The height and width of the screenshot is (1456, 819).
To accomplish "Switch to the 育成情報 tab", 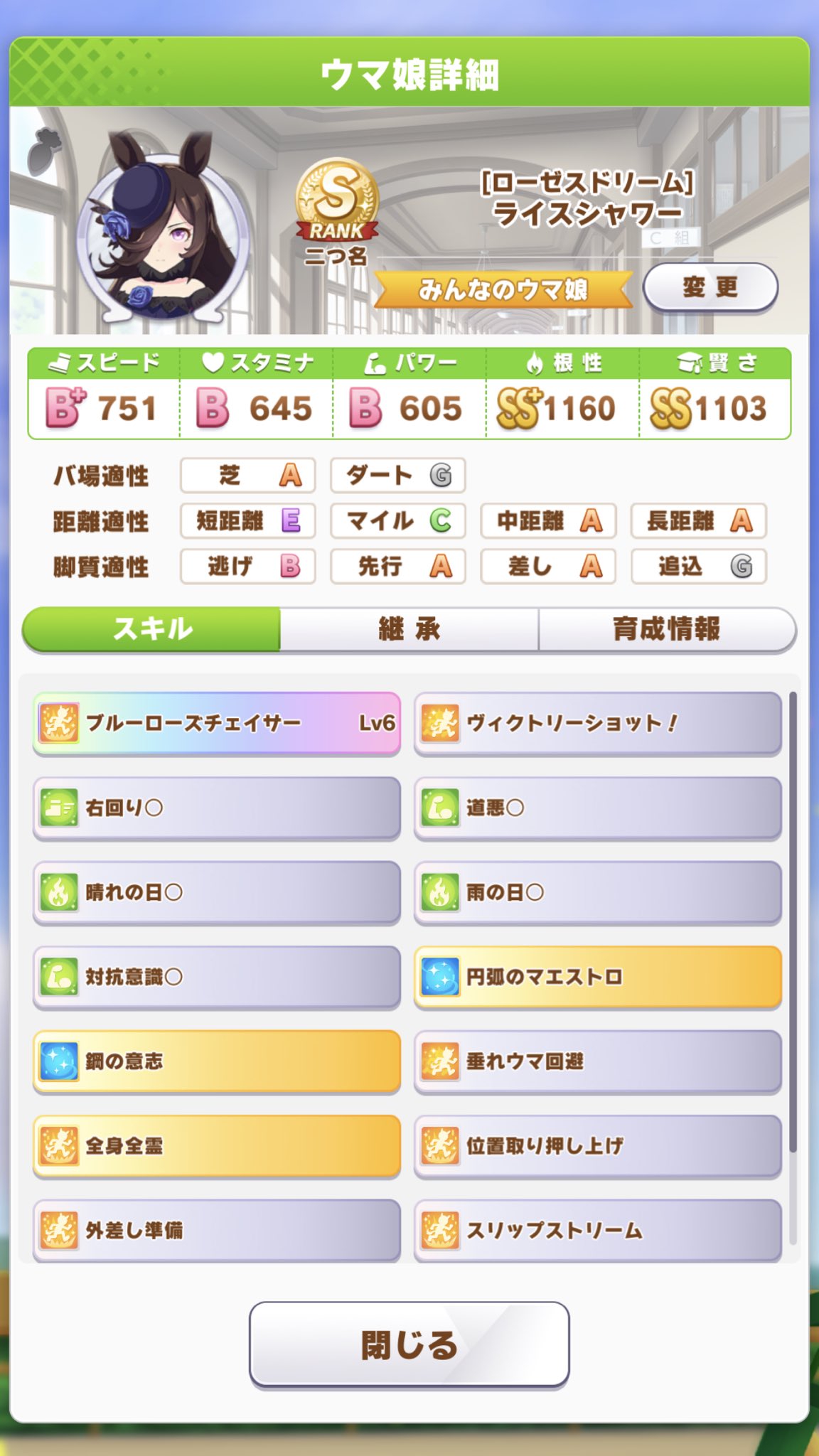I will (x=666, y=629).
